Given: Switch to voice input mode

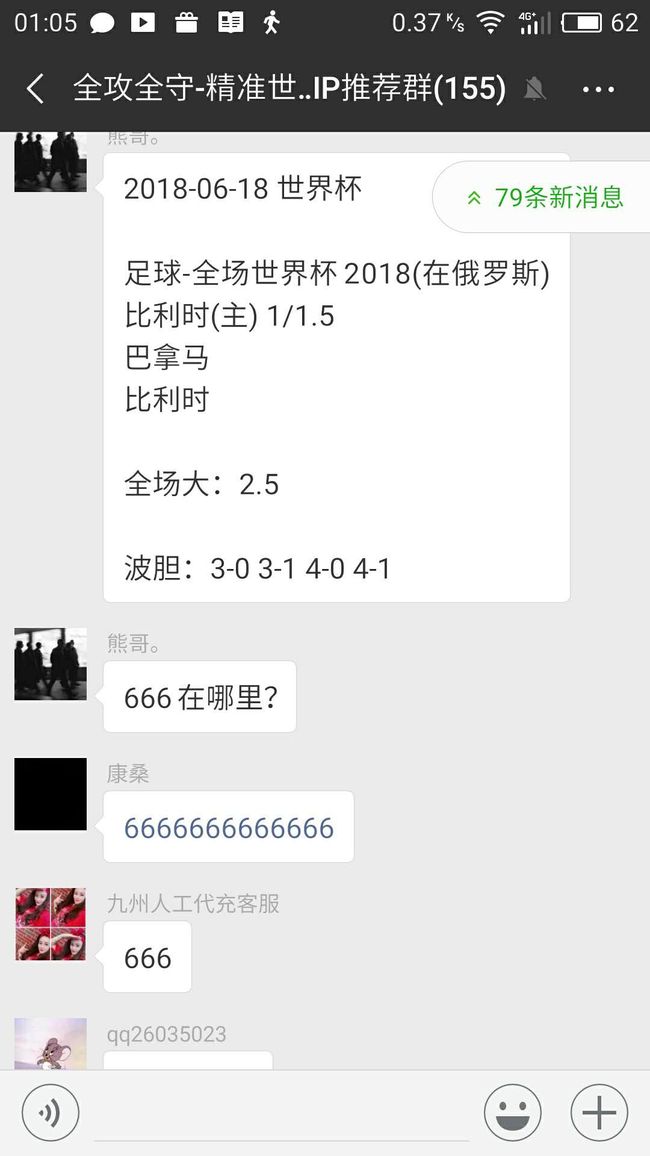Looking at the screenshot, I should click(x=50, y=1113).
